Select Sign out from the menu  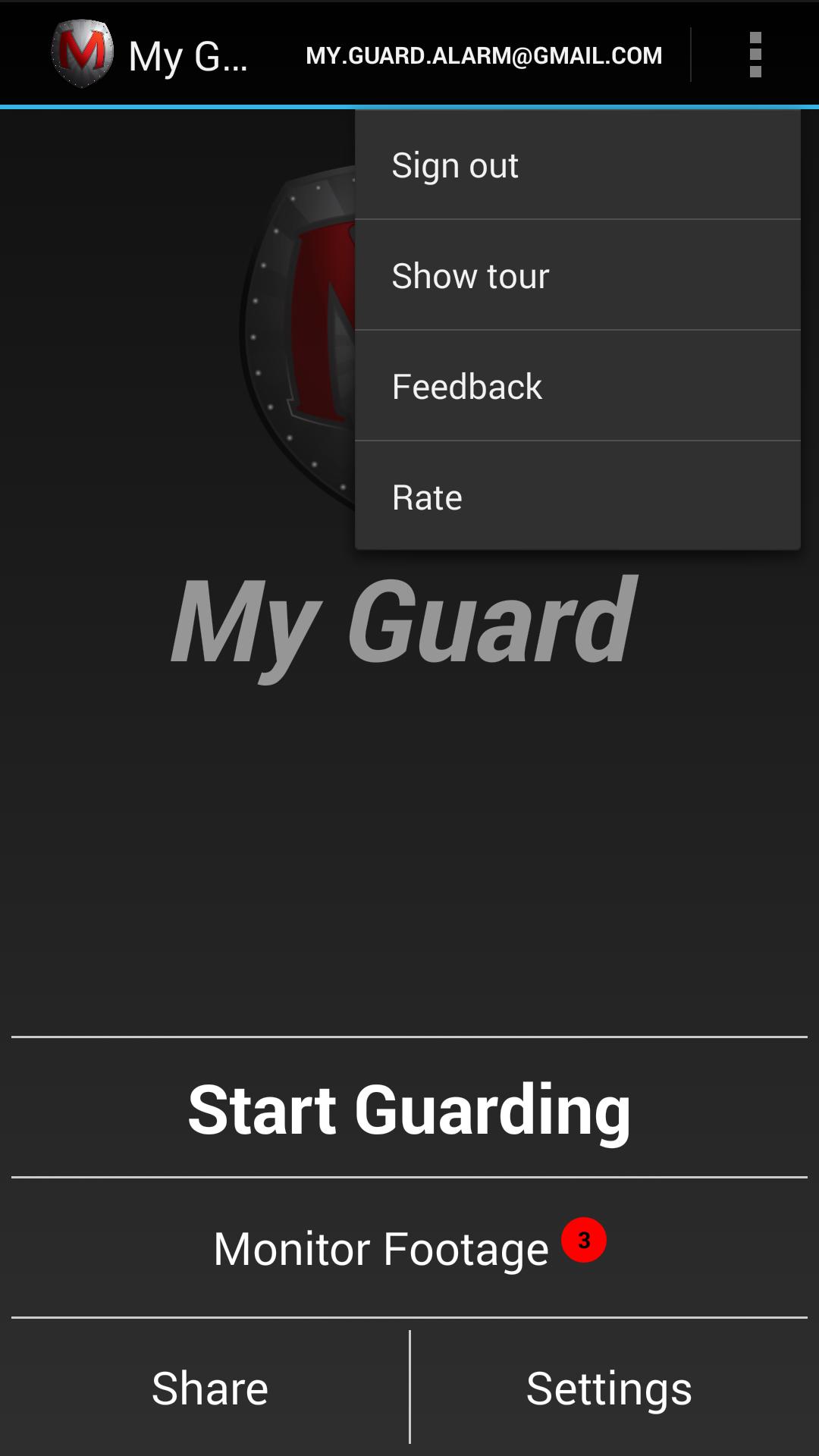(576, 165)
